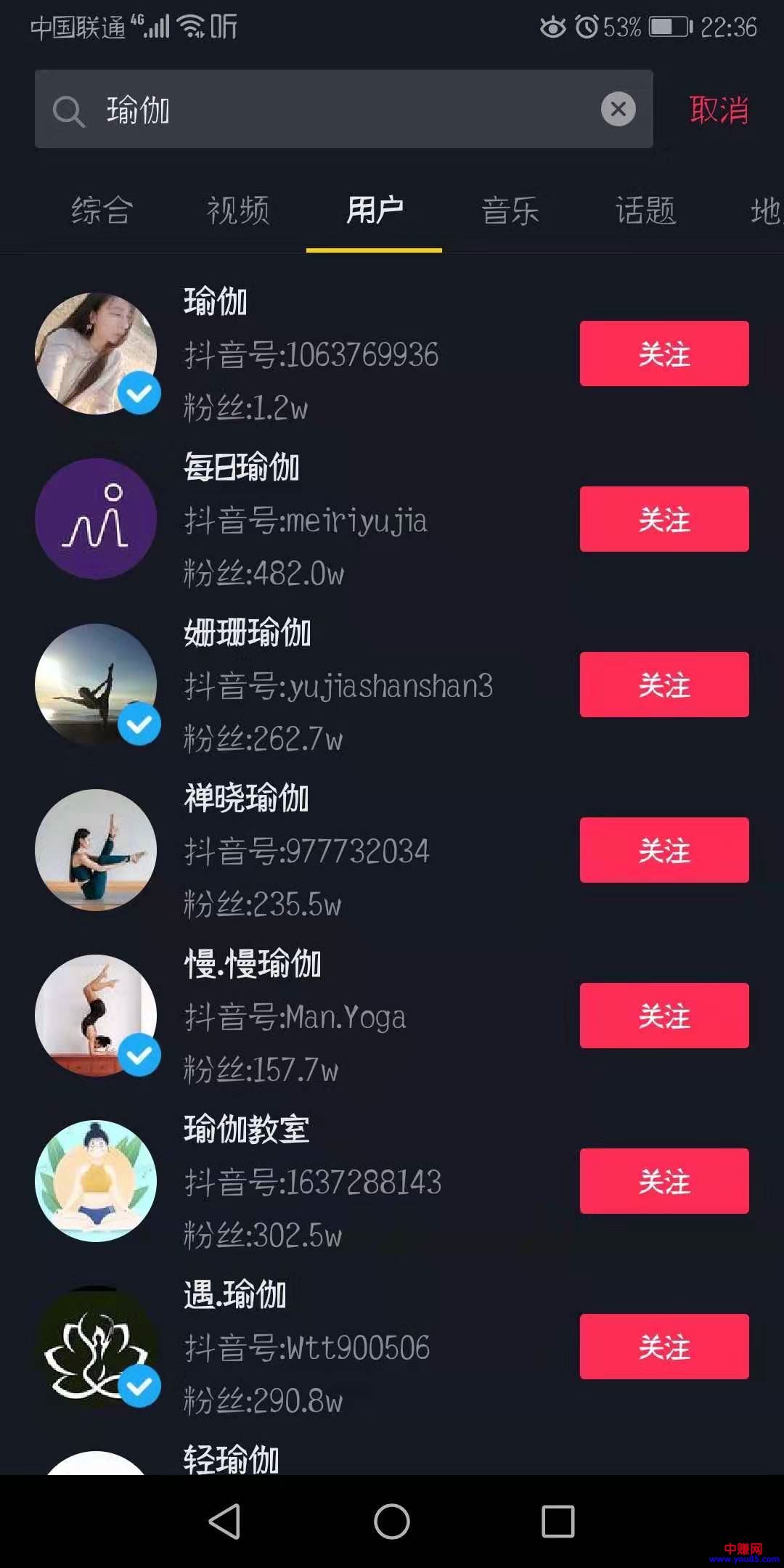The width and height of the screenshot is (784, 1568).
Task: Follow the 每日瑜伽 account
Action: point(663,519)
